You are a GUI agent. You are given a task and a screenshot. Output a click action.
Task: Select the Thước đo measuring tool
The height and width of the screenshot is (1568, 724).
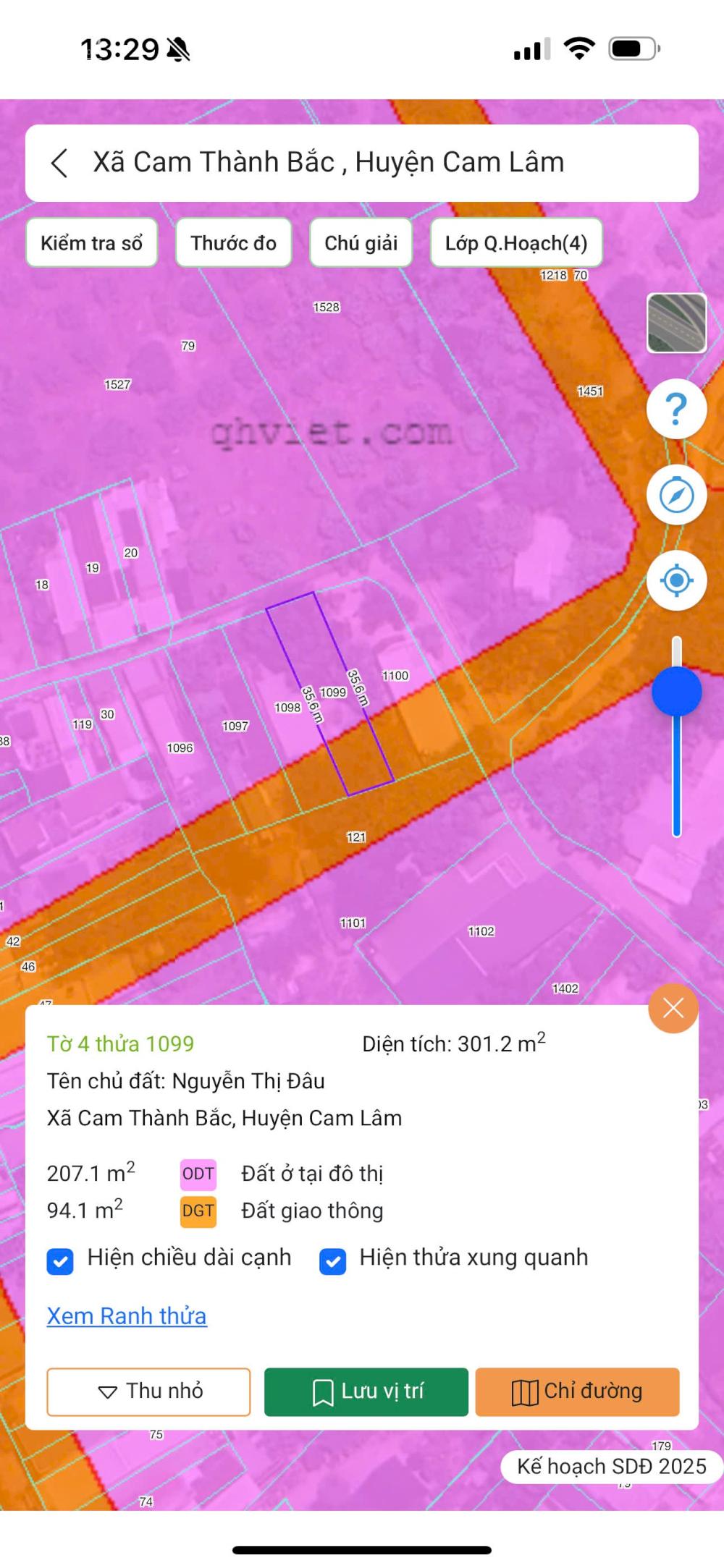pos(233,243)
